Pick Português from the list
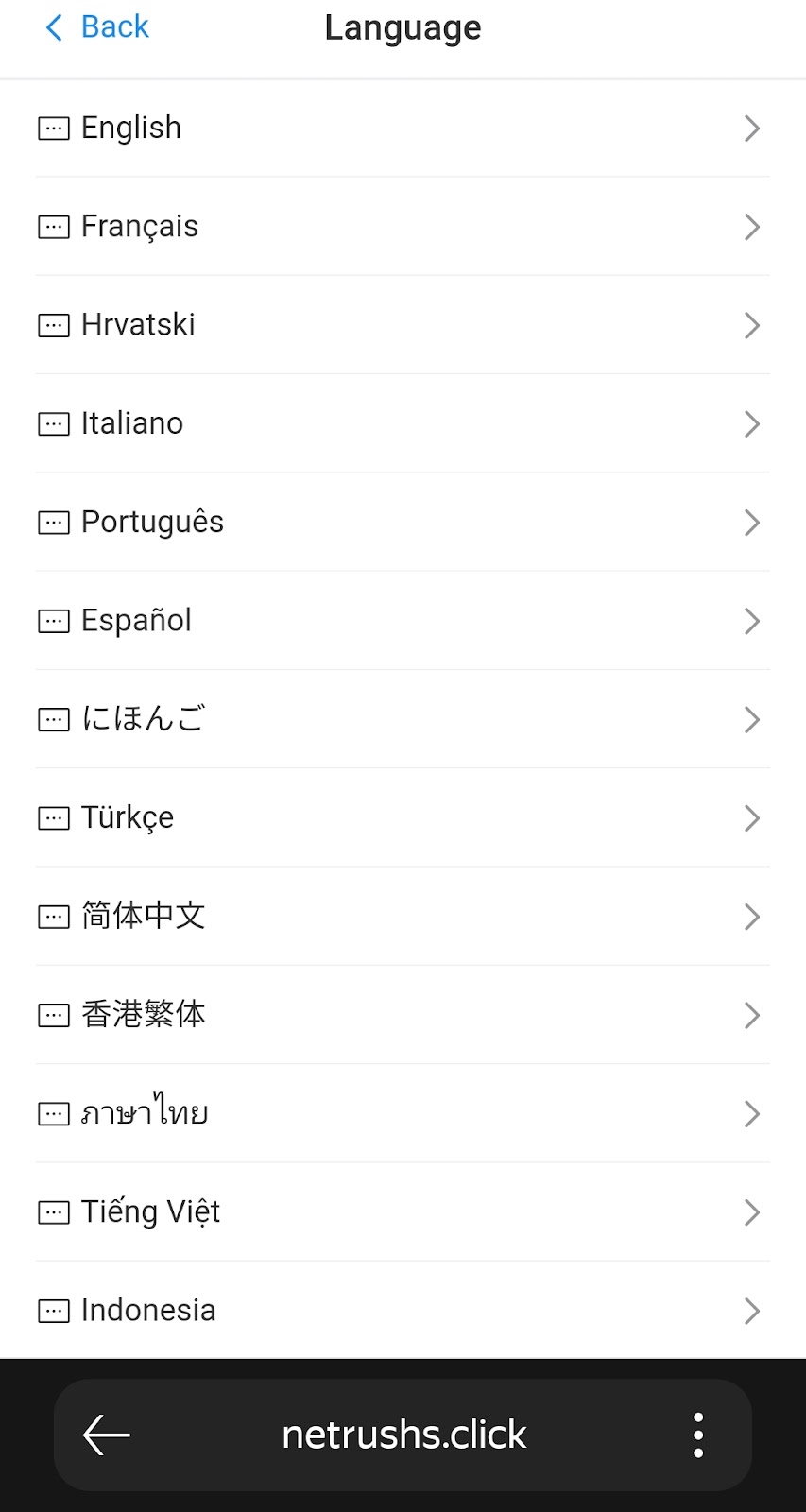 [x=403, y=523]
